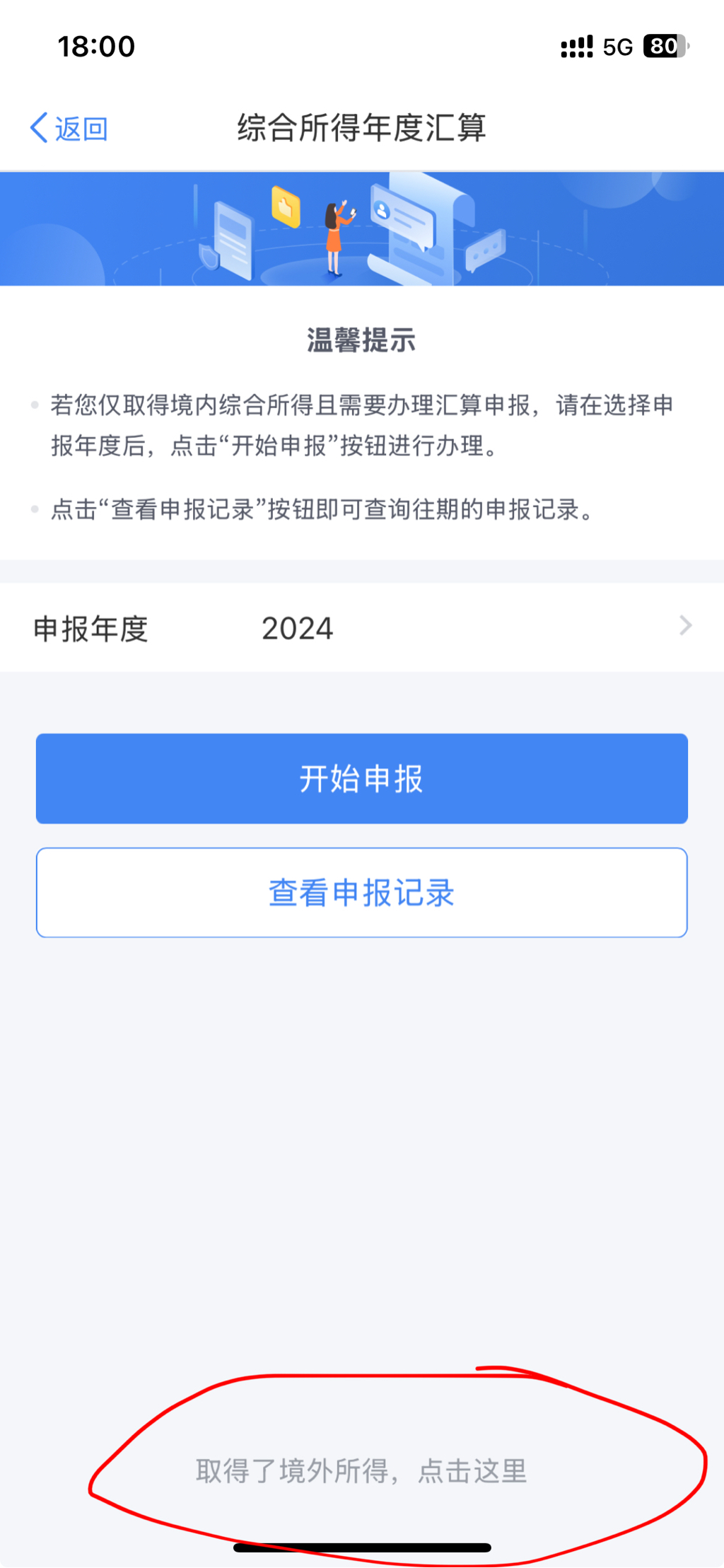The image size is (724, 1568).
Task: Start filing with 开始申报
Action: [362, 779]
